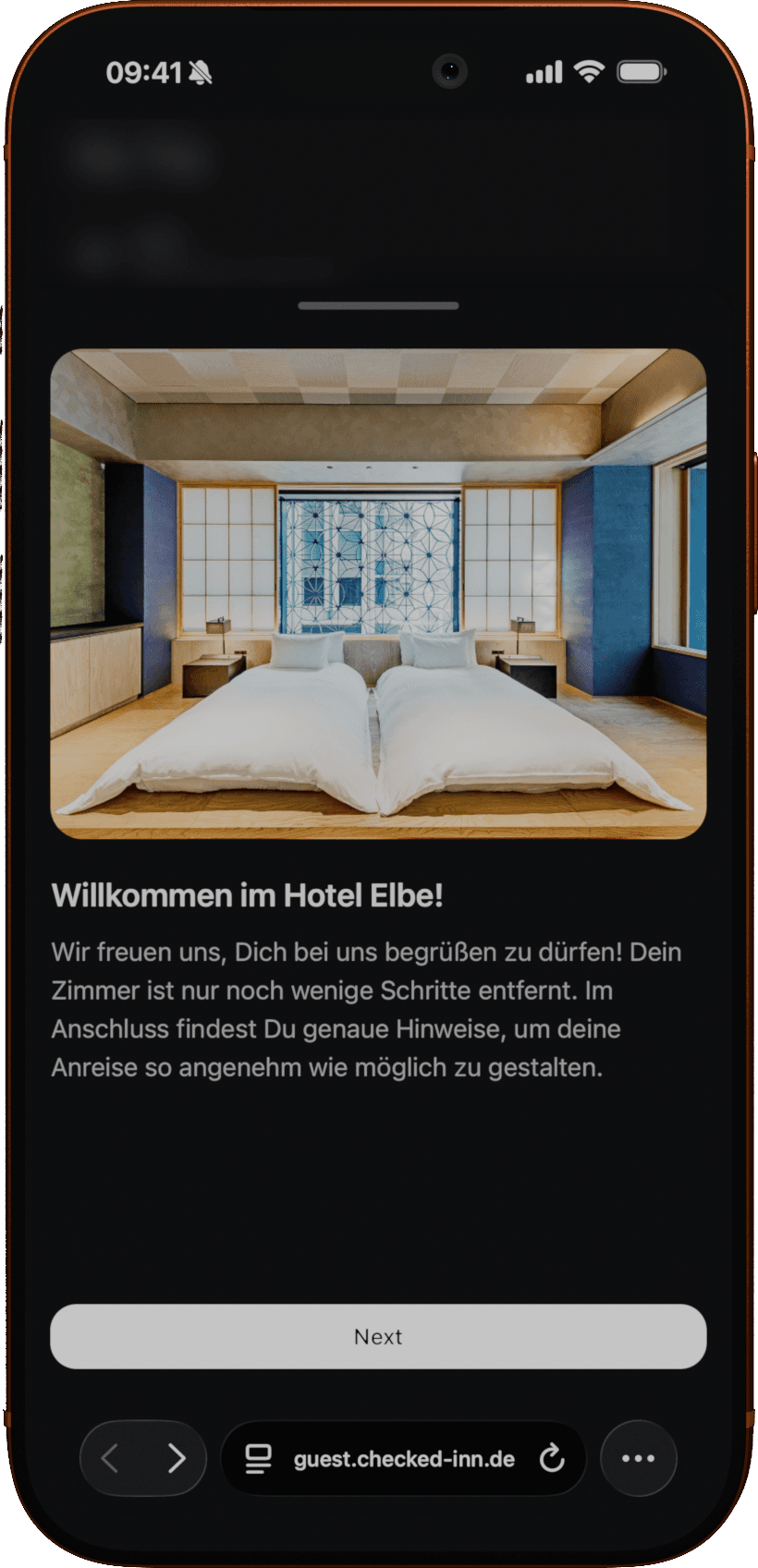Go forward in browser history

[x=177, y=1458]
